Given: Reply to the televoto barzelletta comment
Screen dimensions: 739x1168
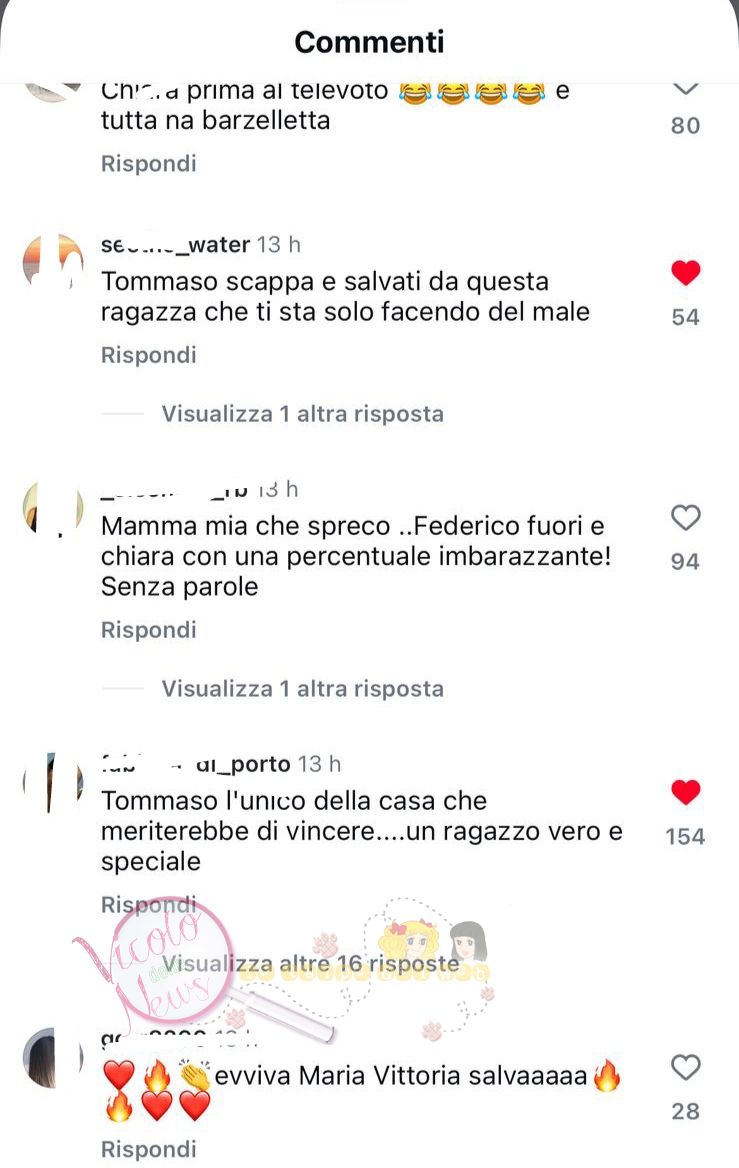Looking at the screenshot, I should tap(148, 163).
